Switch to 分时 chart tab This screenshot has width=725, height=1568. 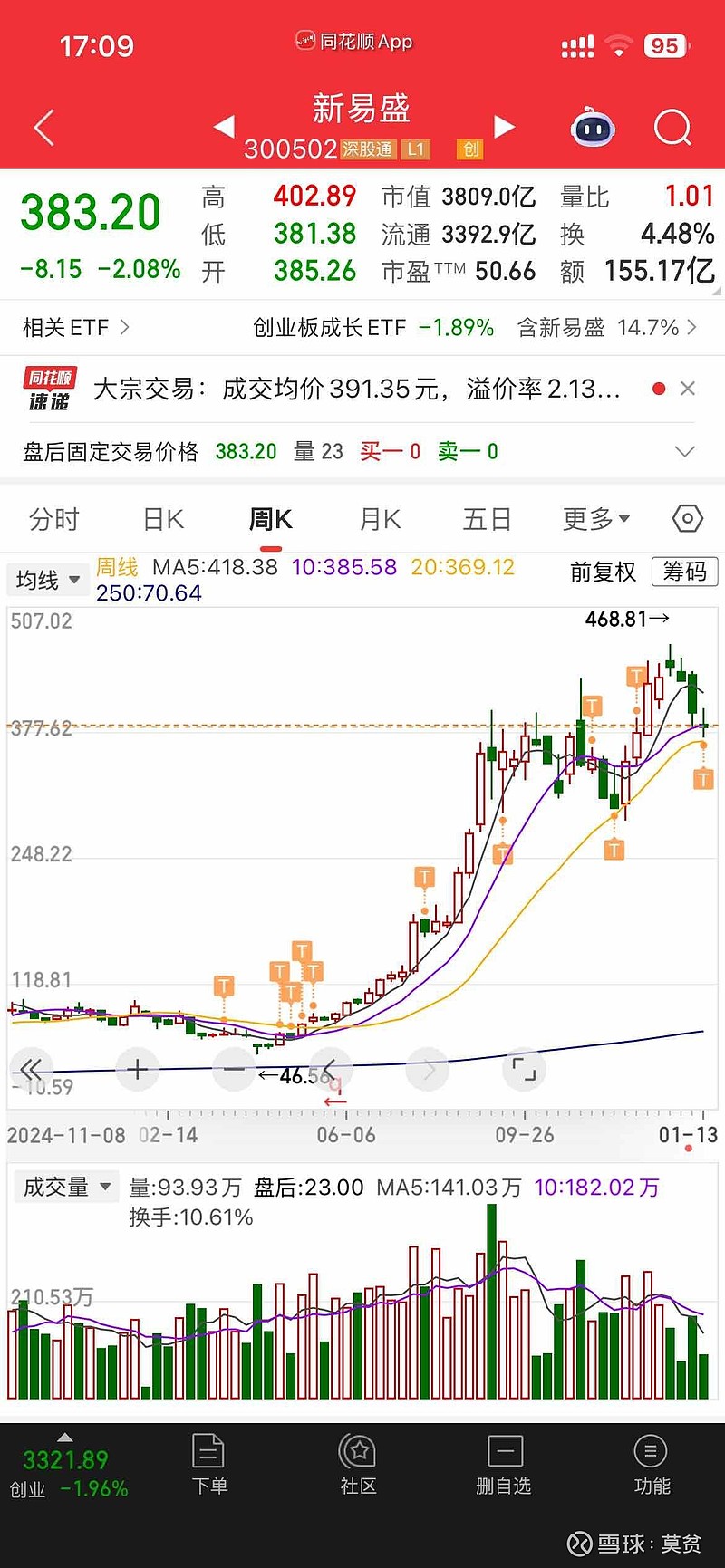click(54, 519)
